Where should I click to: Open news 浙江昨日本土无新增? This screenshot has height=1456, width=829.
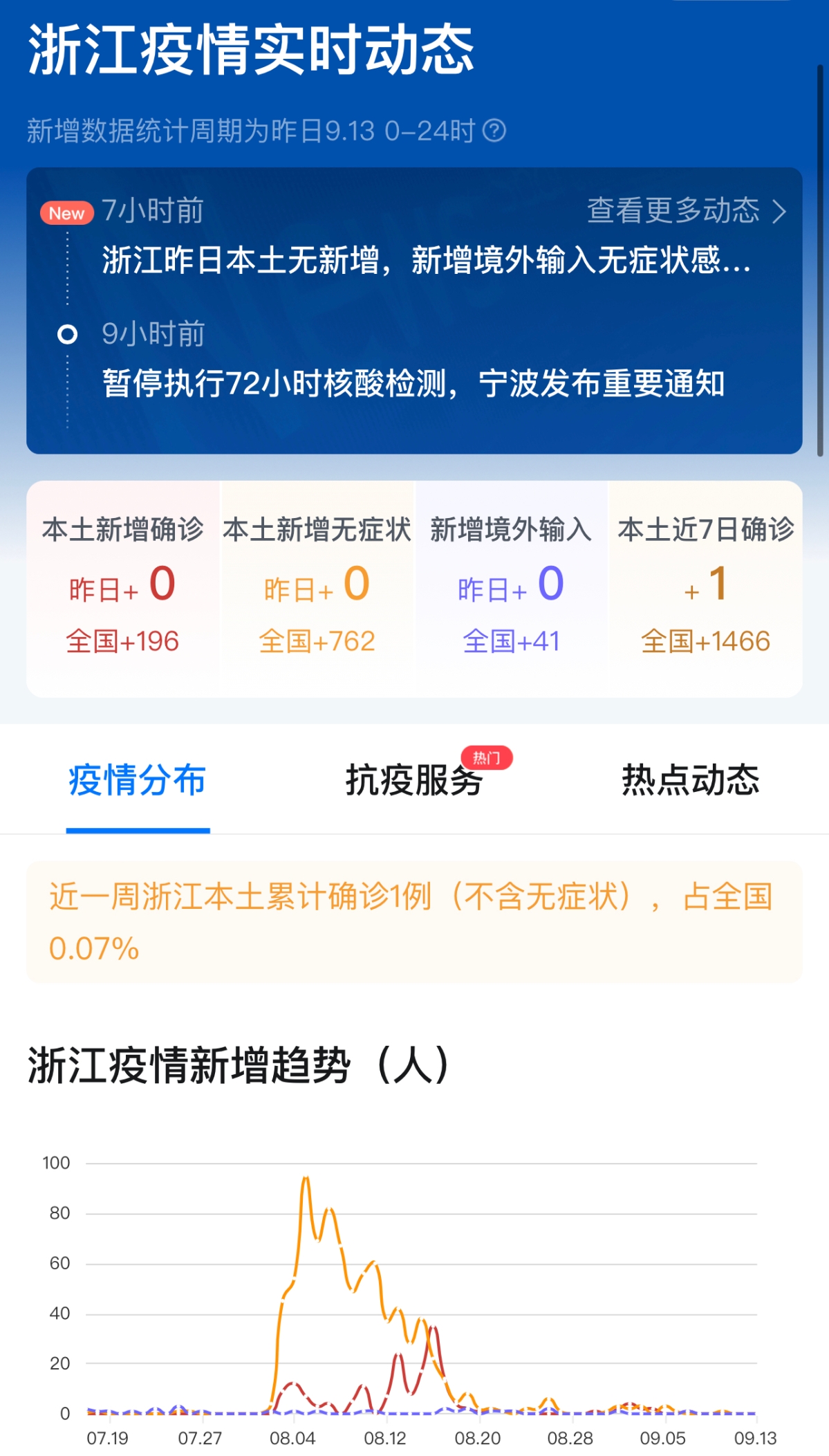pyautogui.click(x=425, y=261)
